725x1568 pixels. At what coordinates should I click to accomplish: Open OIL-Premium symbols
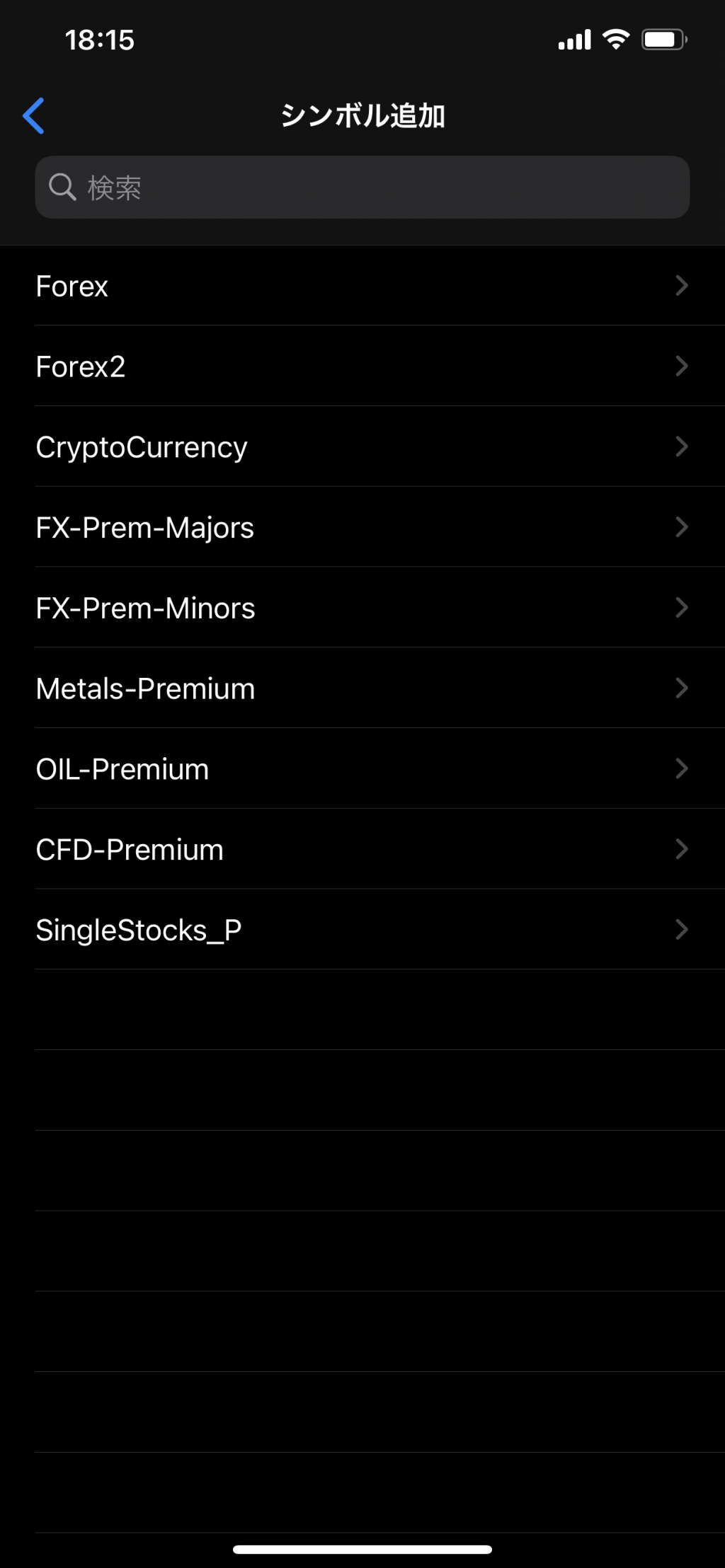tap(362, 769)
